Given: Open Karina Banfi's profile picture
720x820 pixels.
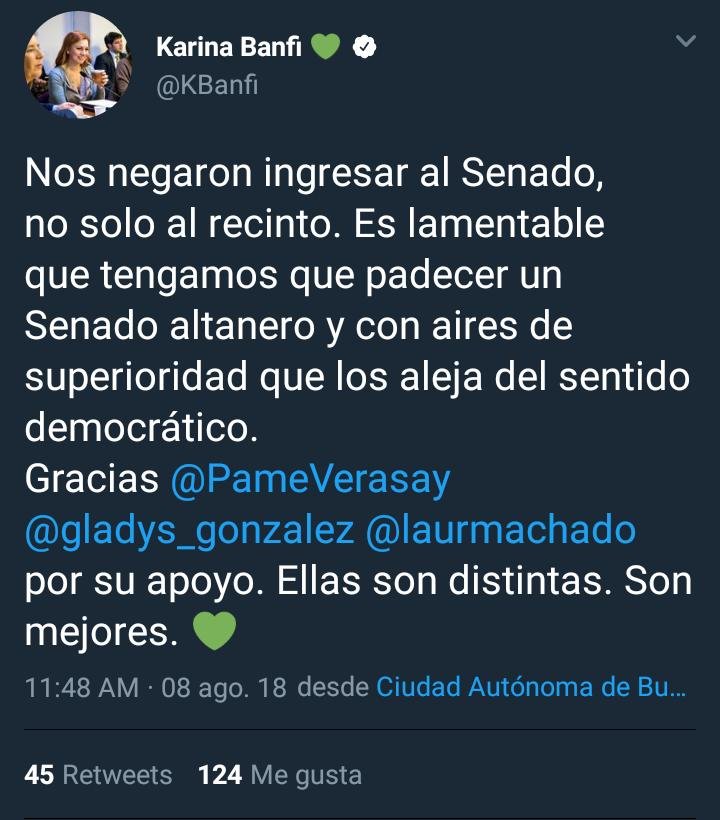Looking at the screenshot, I should pos(78,66).
